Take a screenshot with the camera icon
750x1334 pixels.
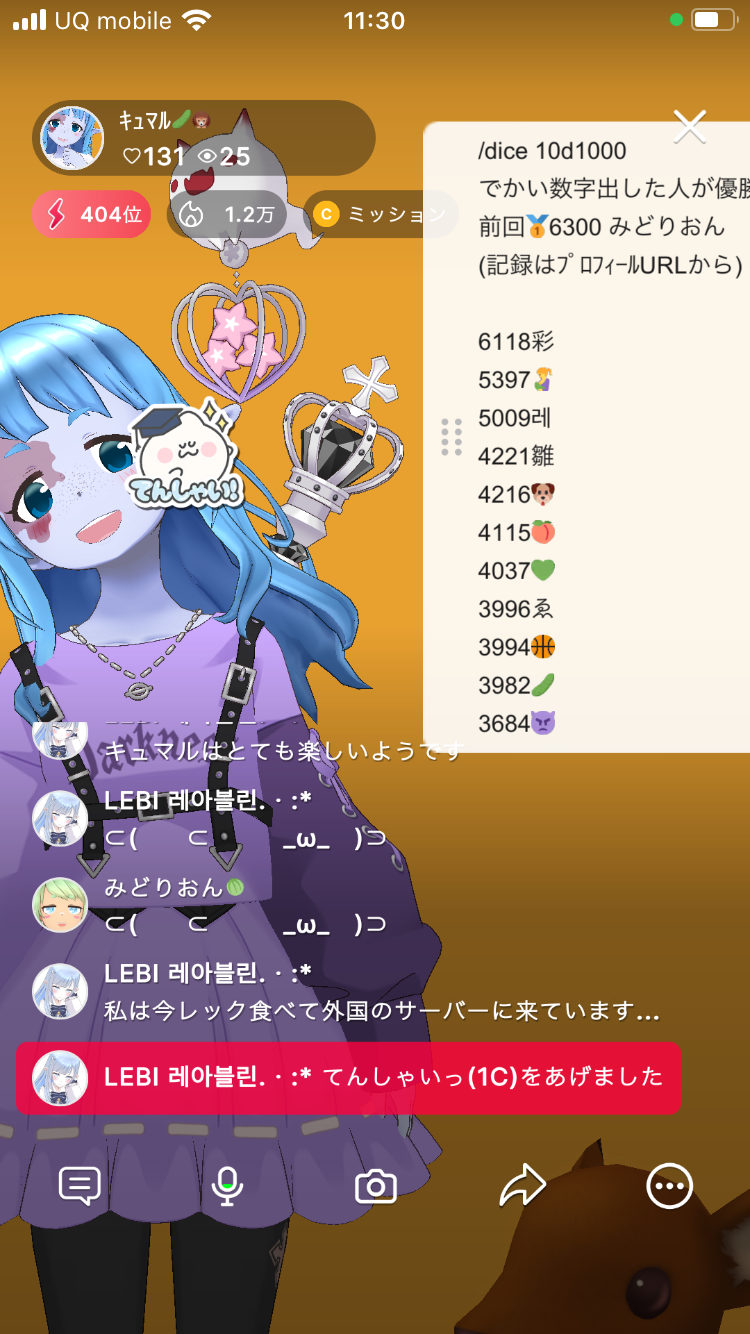(376, 1187)
